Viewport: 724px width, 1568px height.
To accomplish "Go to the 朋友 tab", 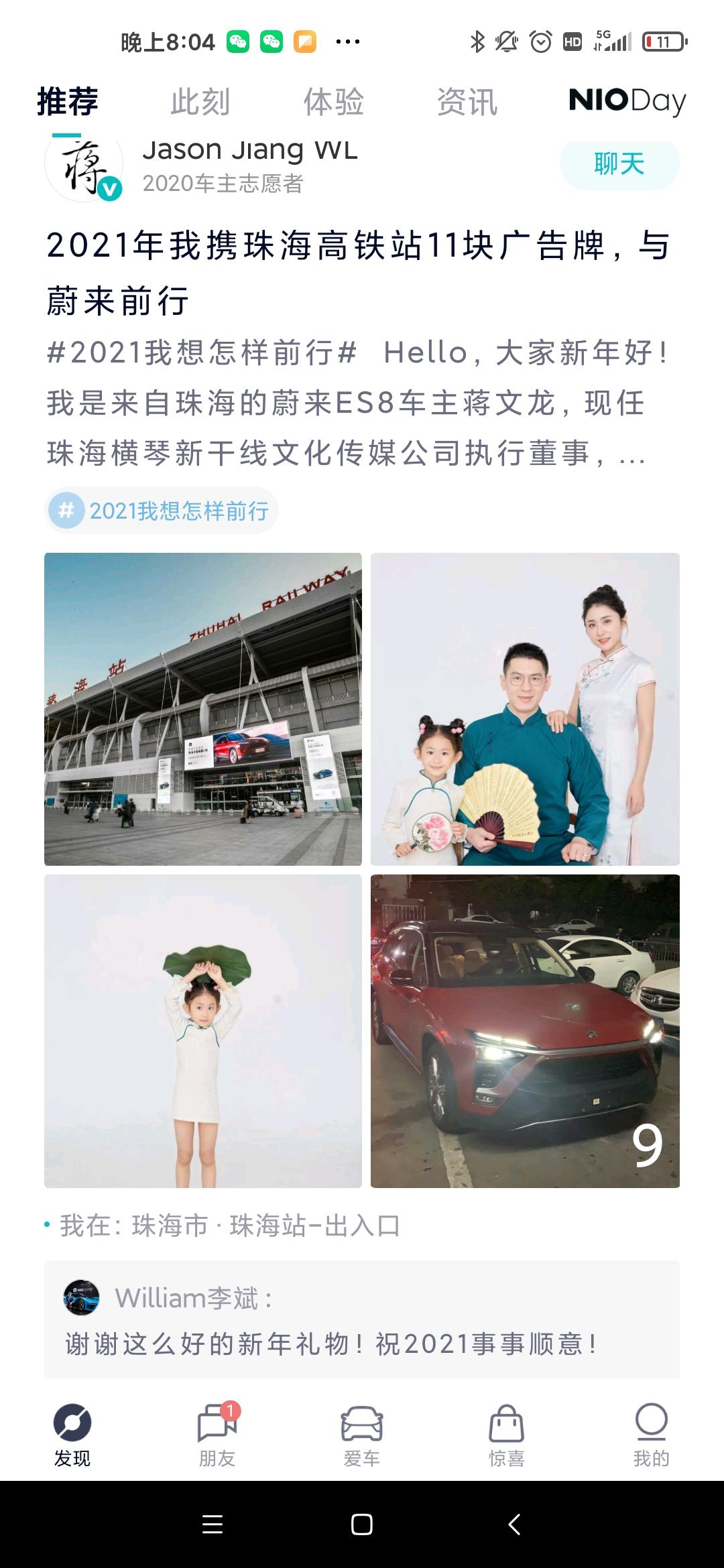I will tap(217, 1434).
